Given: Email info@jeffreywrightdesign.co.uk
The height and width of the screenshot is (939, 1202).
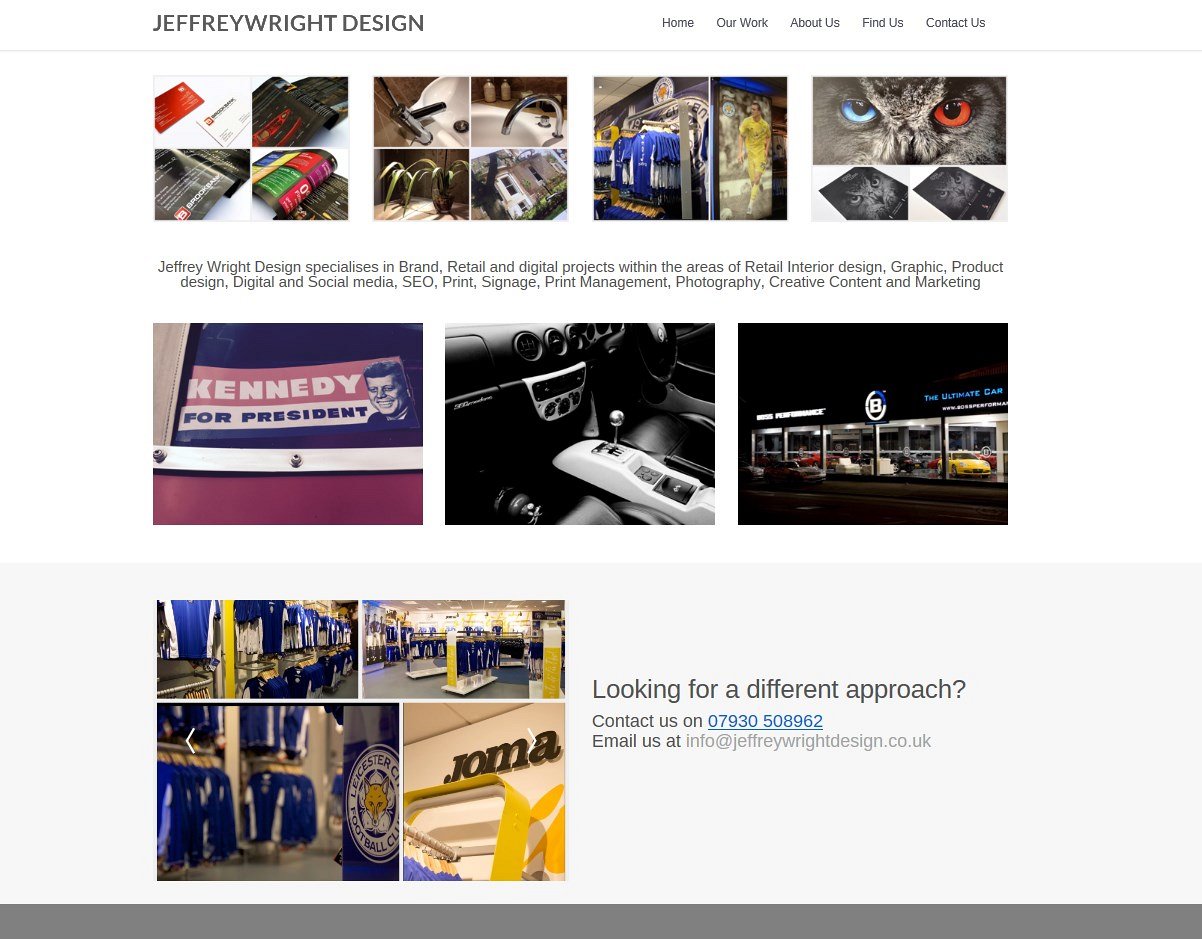Looking at the screenshot, I should point(808,741).
